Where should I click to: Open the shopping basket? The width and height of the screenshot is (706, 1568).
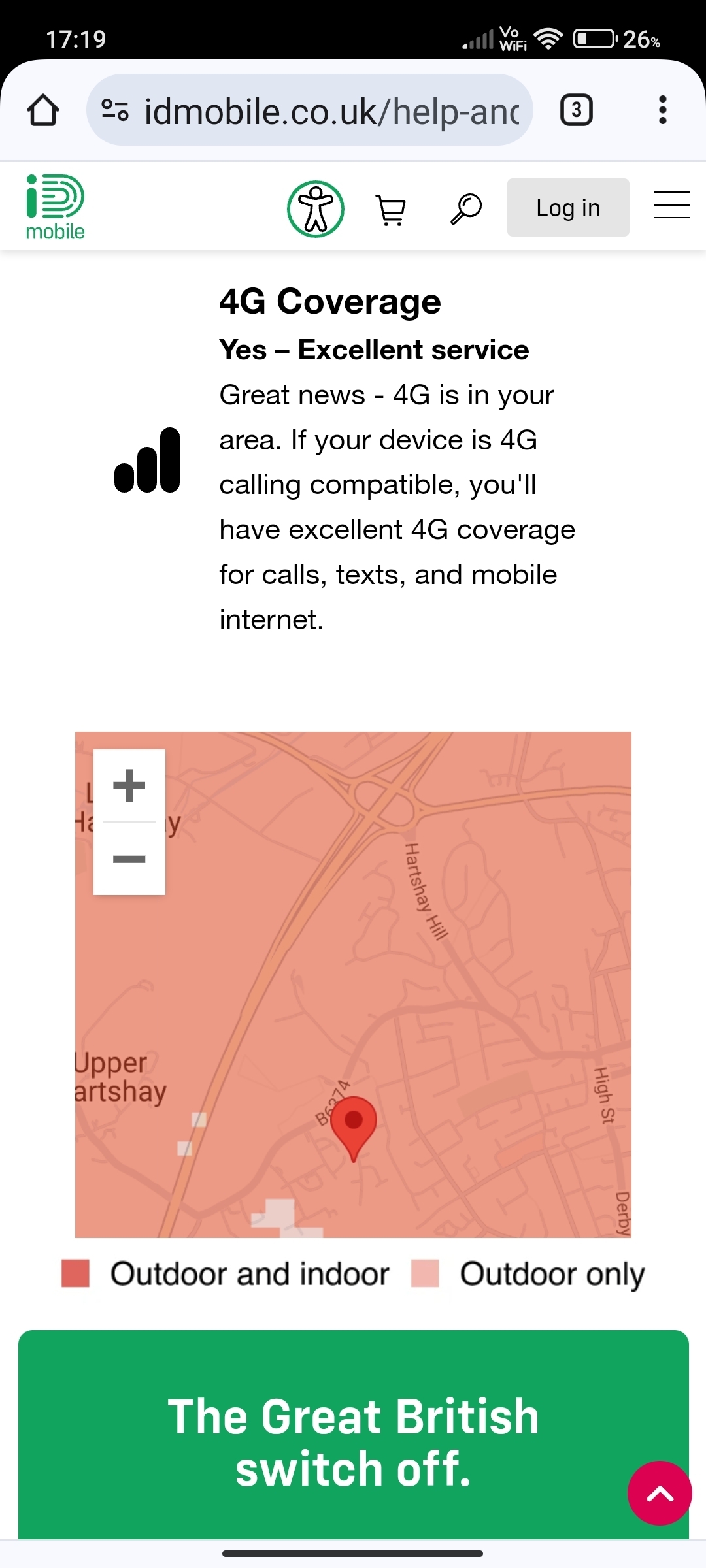391,209
